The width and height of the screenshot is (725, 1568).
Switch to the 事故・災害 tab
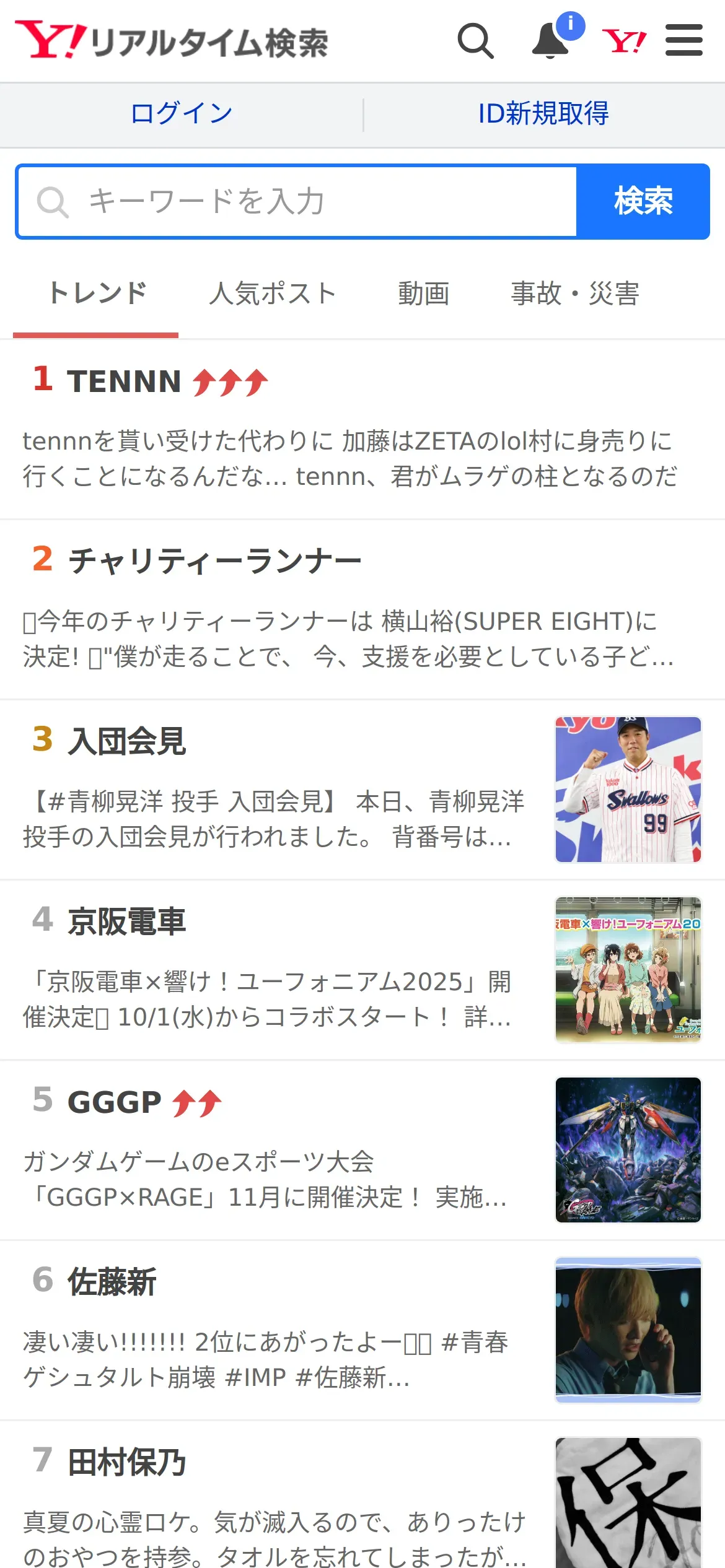(574, 294)
